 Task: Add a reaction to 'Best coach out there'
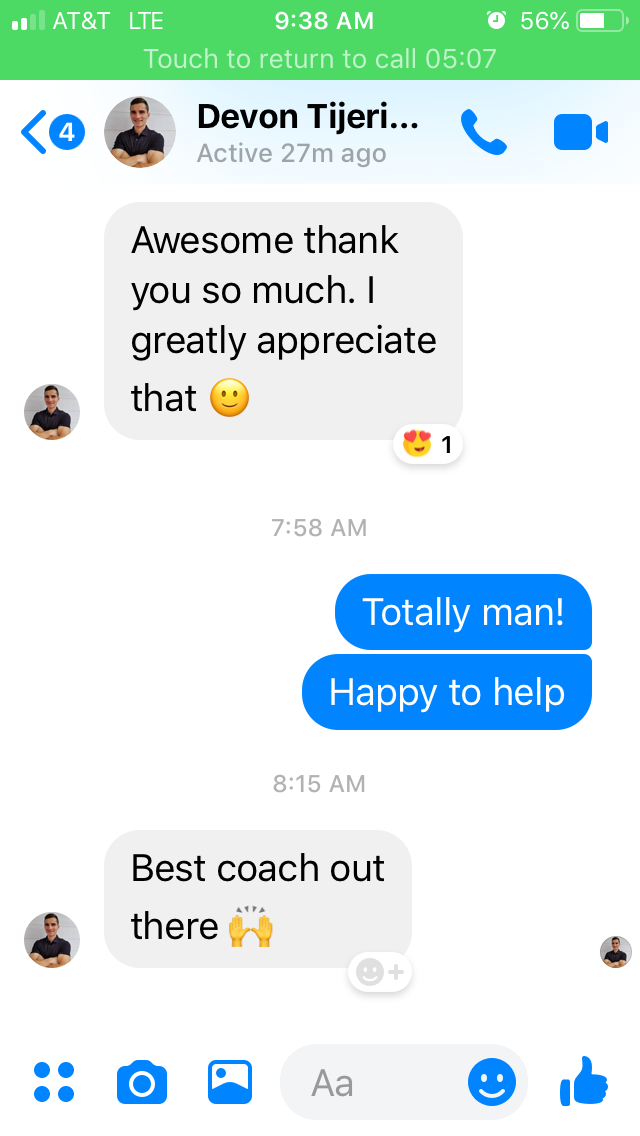click(380, 972)
